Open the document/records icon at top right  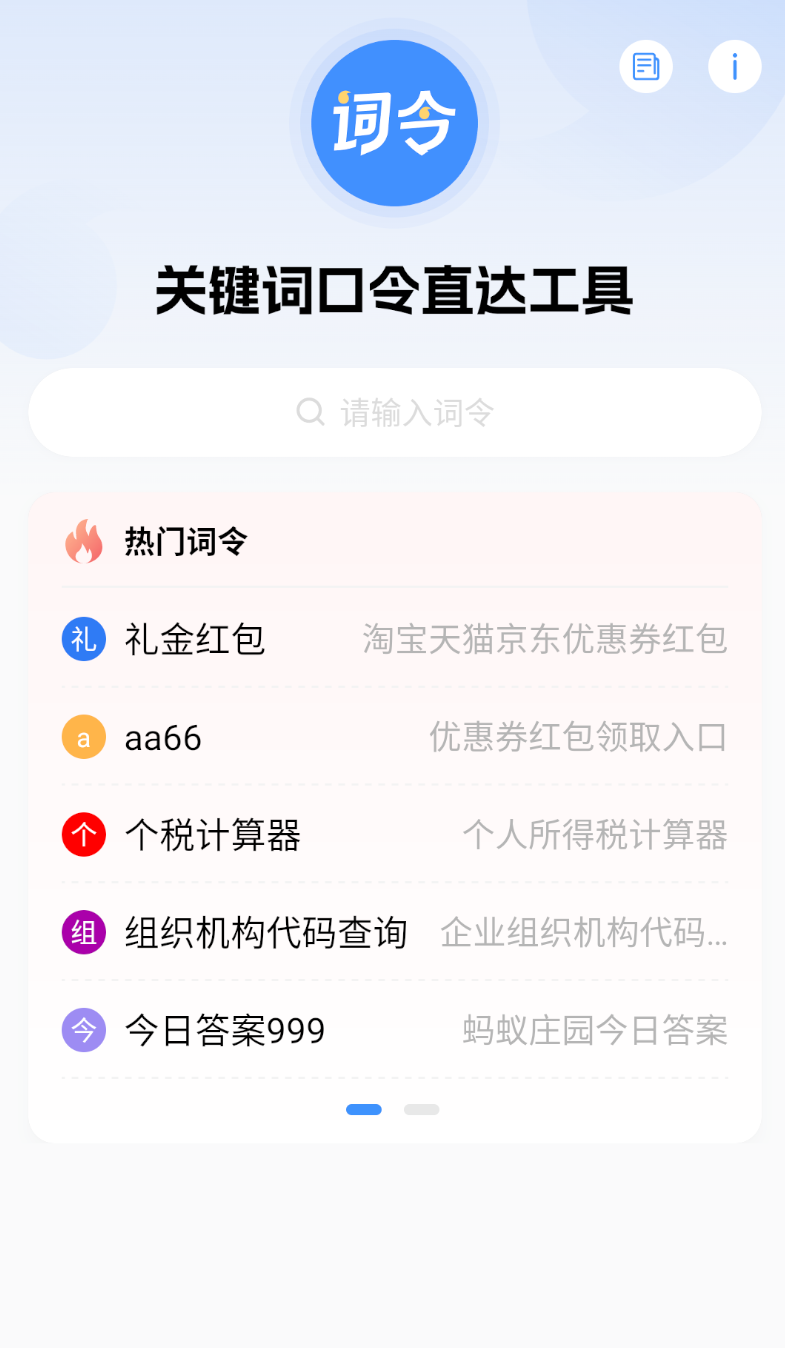point(646,67)
